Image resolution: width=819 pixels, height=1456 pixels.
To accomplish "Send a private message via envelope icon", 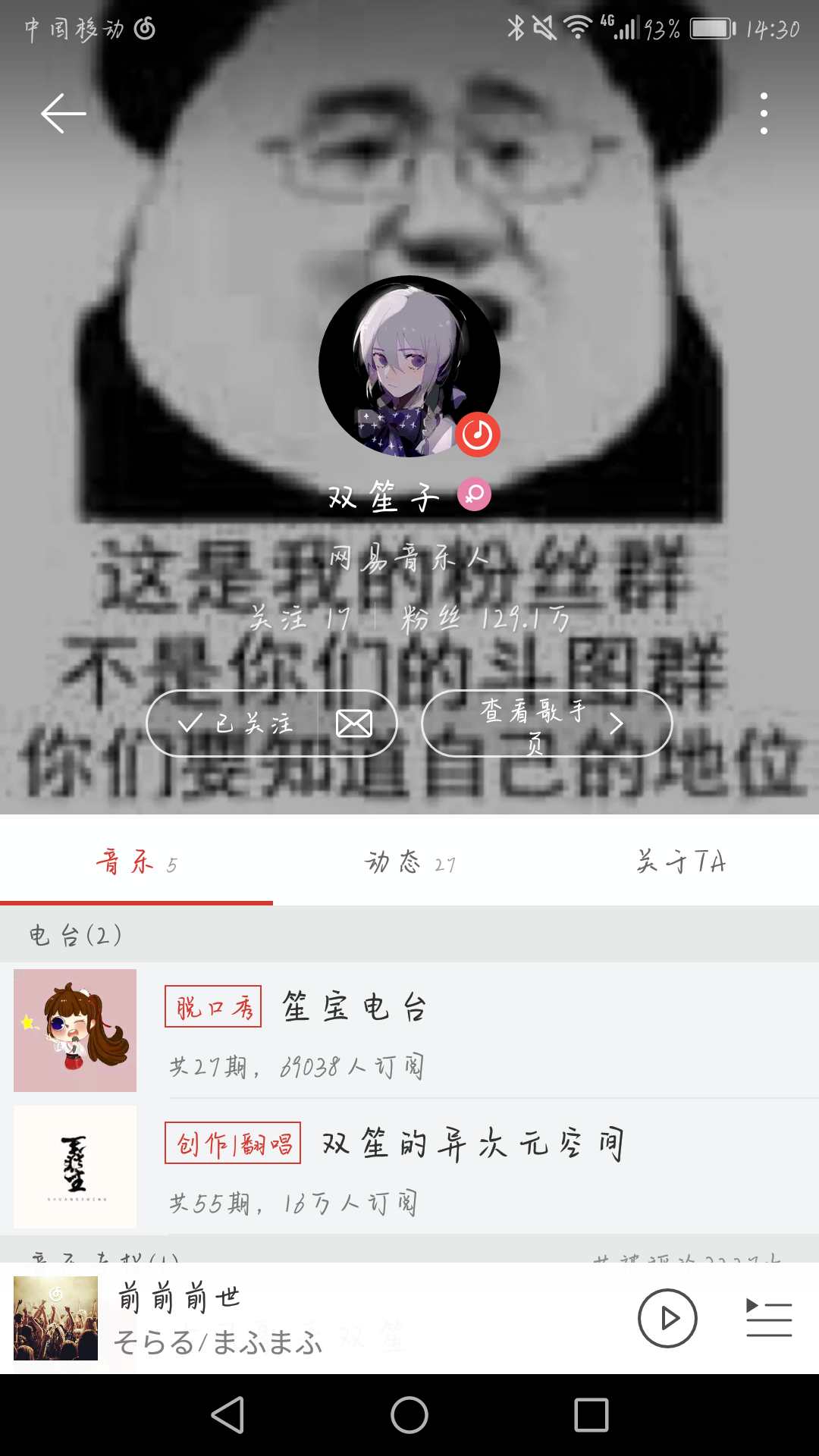I will (x=354, y=723).
